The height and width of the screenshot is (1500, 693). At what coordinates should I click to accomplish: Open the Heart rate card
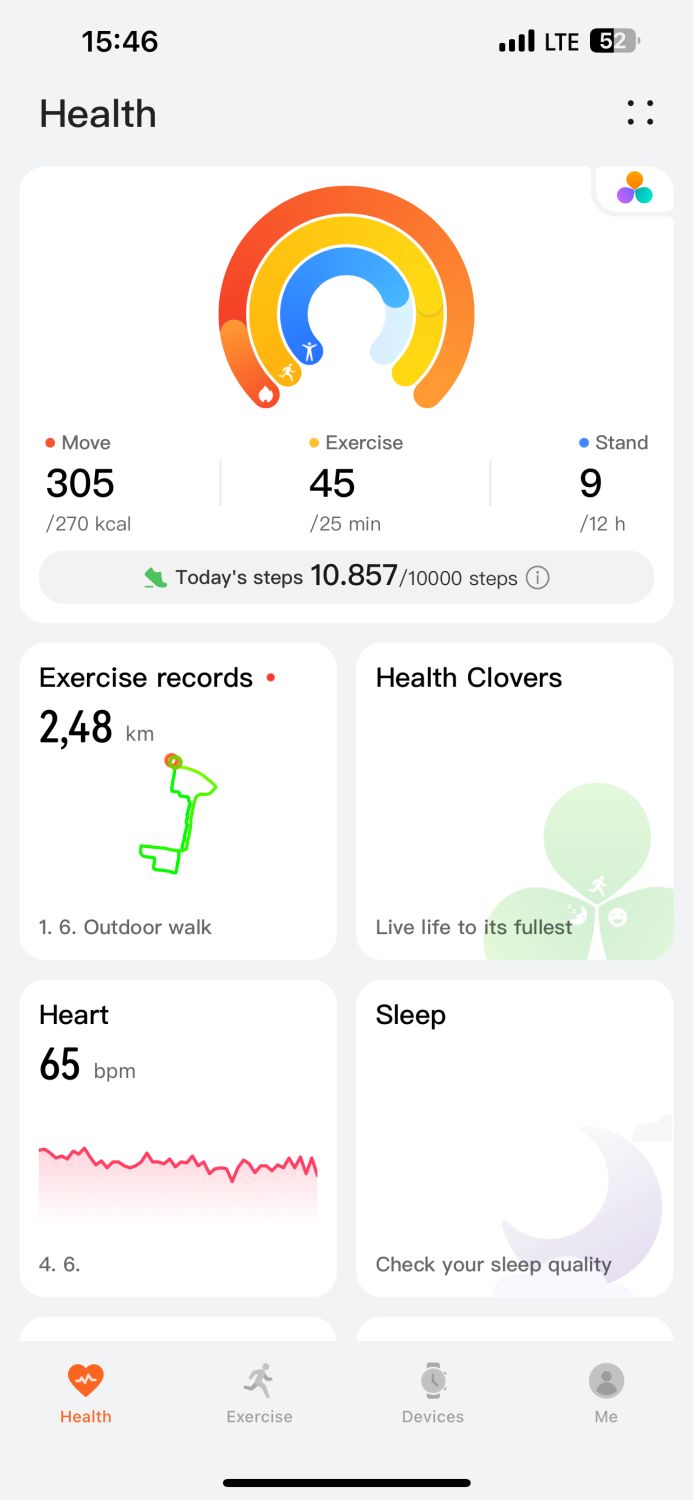pos(178,1138)
